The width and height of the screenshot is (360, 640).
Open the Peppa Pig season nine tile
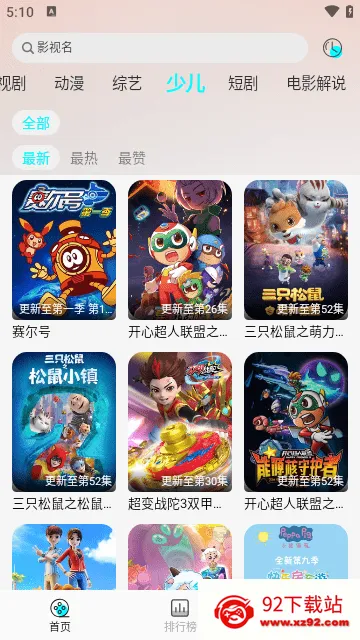click(x=296, y=551)
